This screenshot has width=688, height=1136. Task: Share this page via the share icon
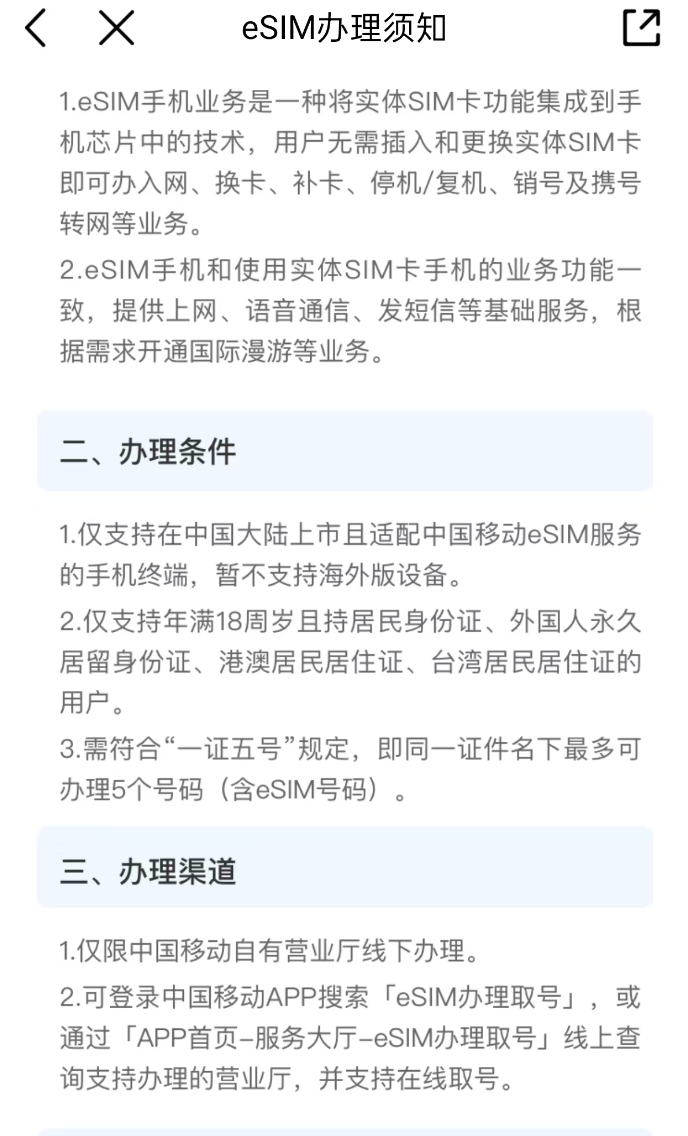(641, 29)
